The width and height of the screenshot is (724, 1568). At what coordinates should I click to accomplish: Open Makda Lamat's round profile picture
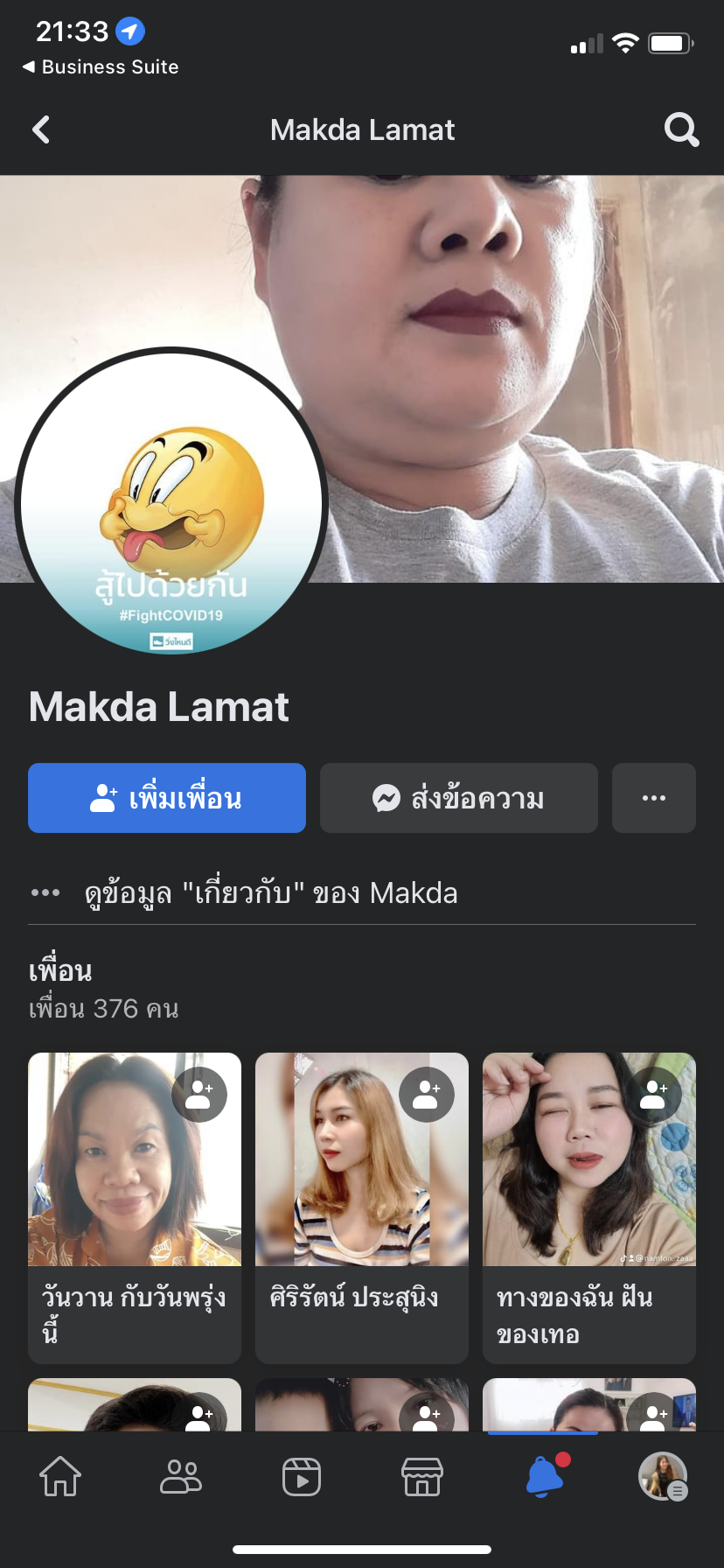(171, 503)
